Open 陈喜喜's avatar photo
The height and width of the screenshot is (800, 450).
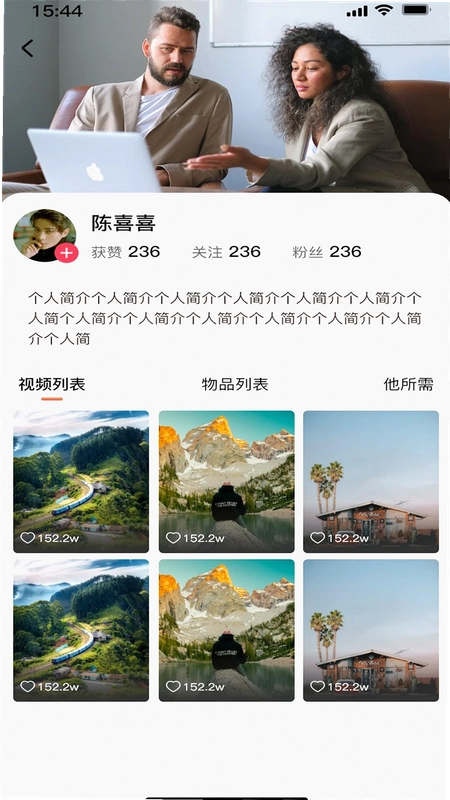[44, 235]
